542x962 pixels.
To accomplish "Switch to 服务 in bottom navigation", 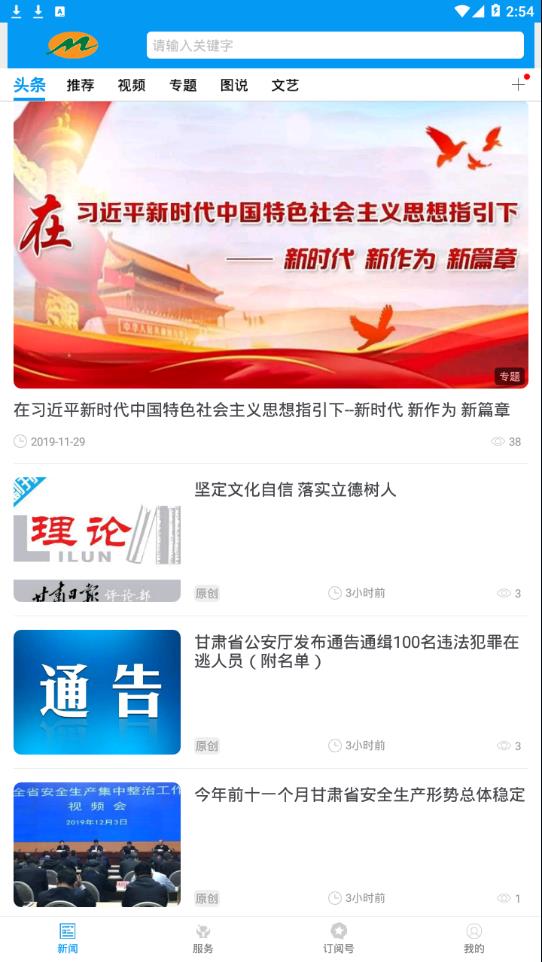I will 203,939.
